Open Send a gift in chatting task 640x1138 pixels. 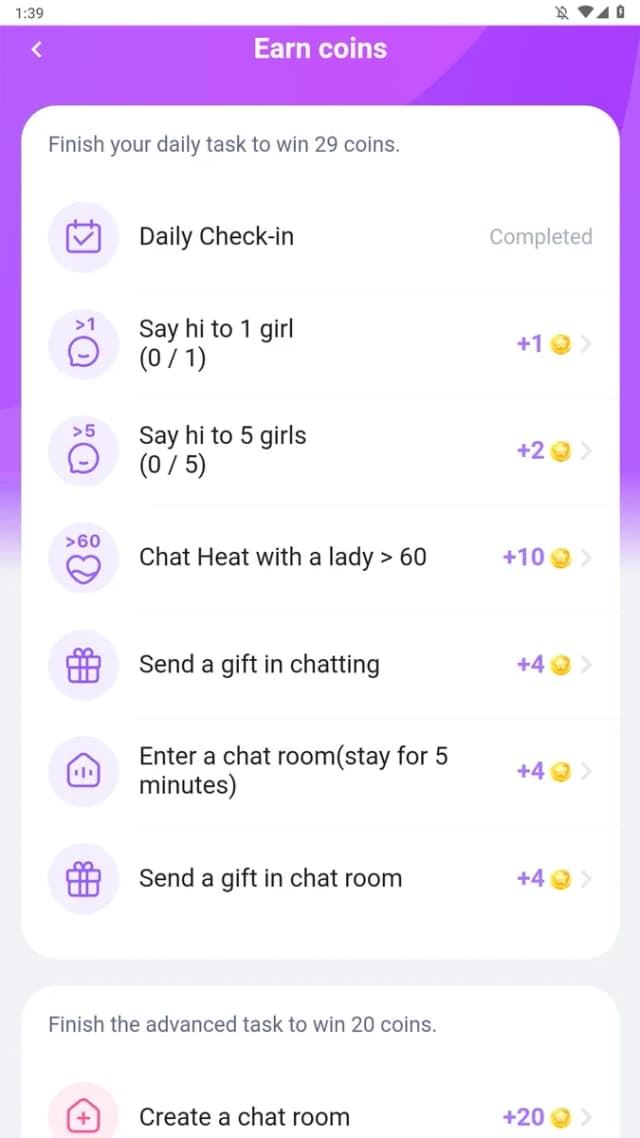(x=320, y=665)
